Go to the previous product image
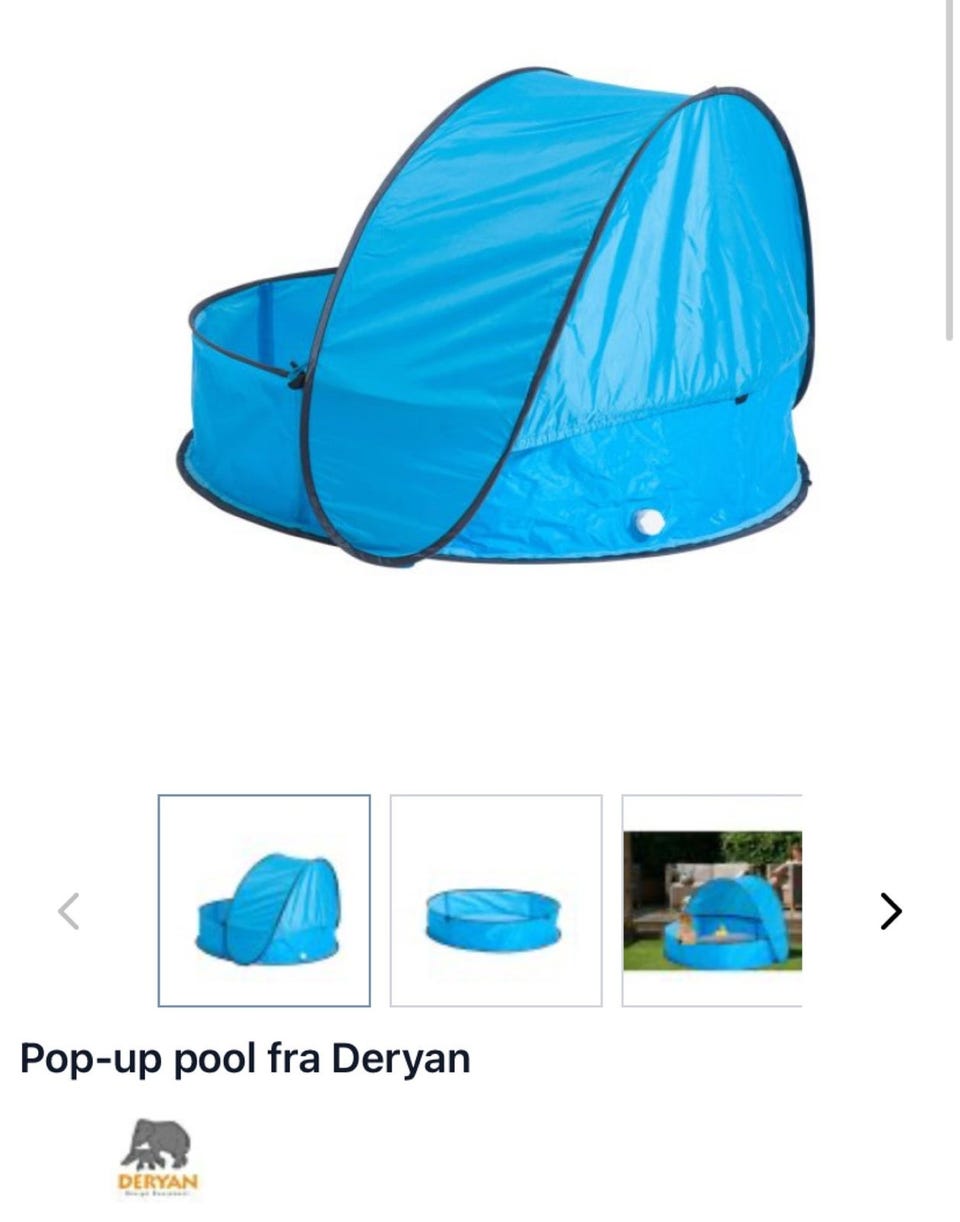 tap(68, 911)
